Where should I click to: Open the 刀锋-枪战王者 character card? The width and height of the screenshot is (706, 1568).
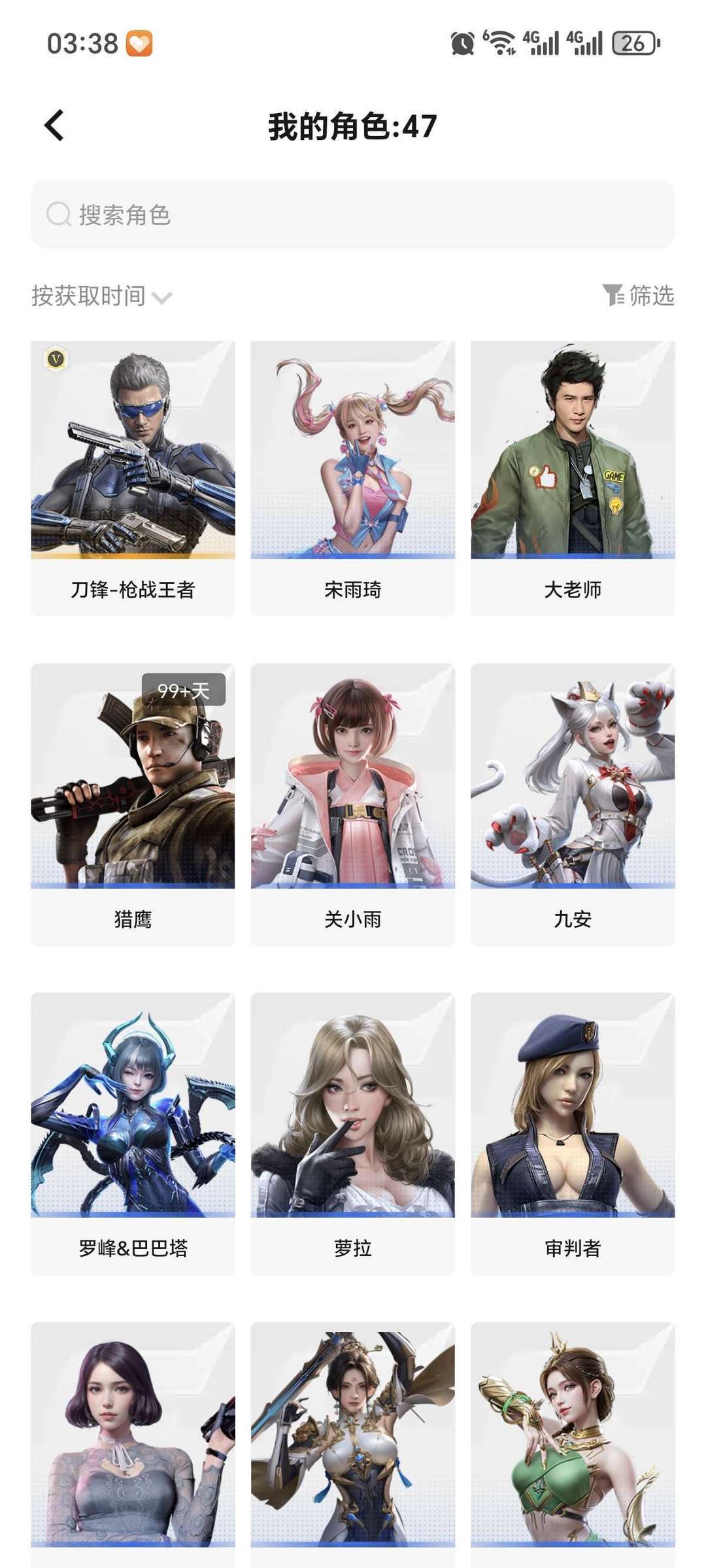133,479
